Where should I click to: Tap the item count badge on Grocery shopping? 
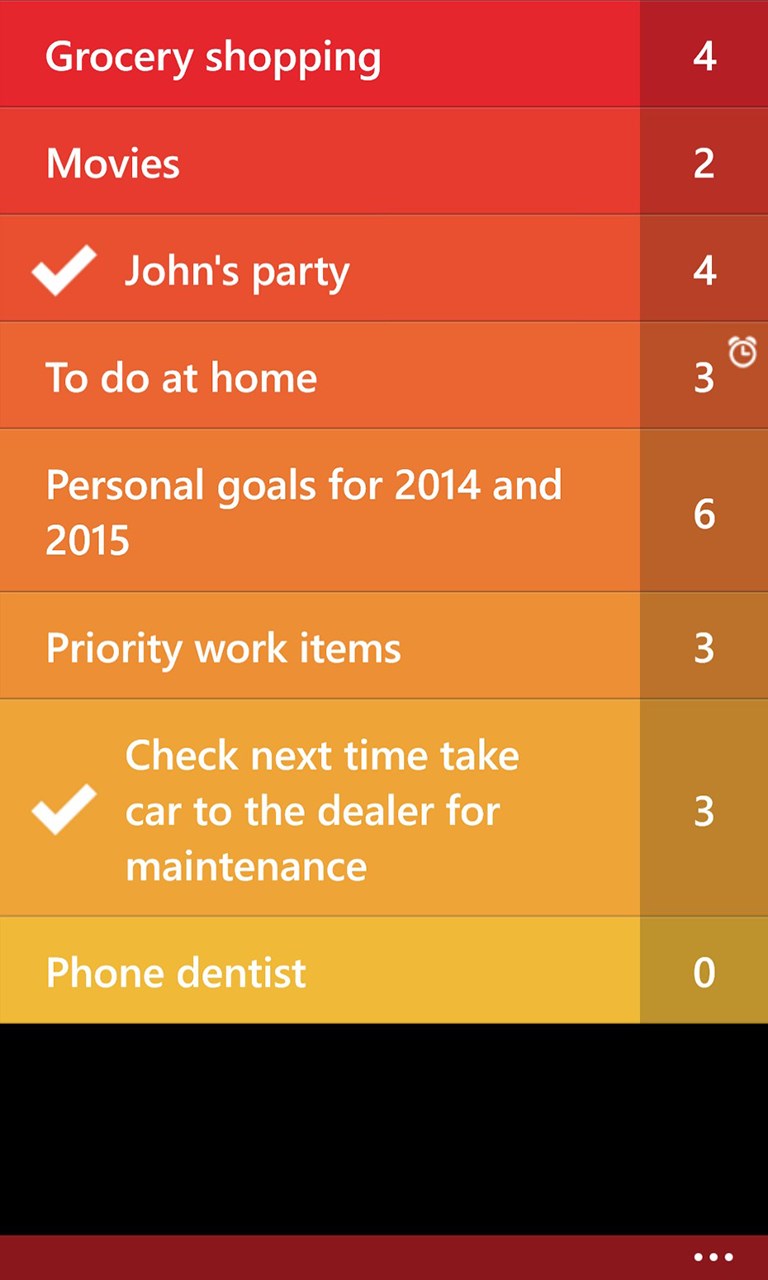click(x=705, y=56)
